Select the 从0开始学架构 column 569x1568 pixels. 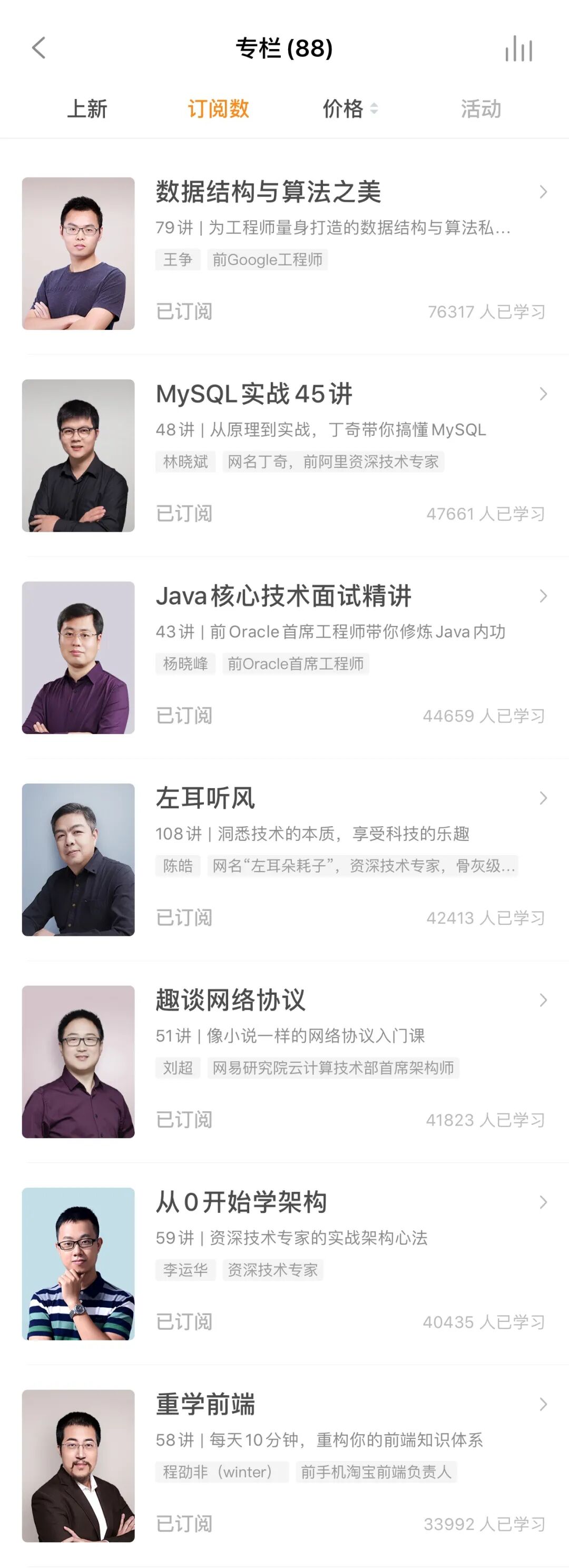coord(241,1203)
